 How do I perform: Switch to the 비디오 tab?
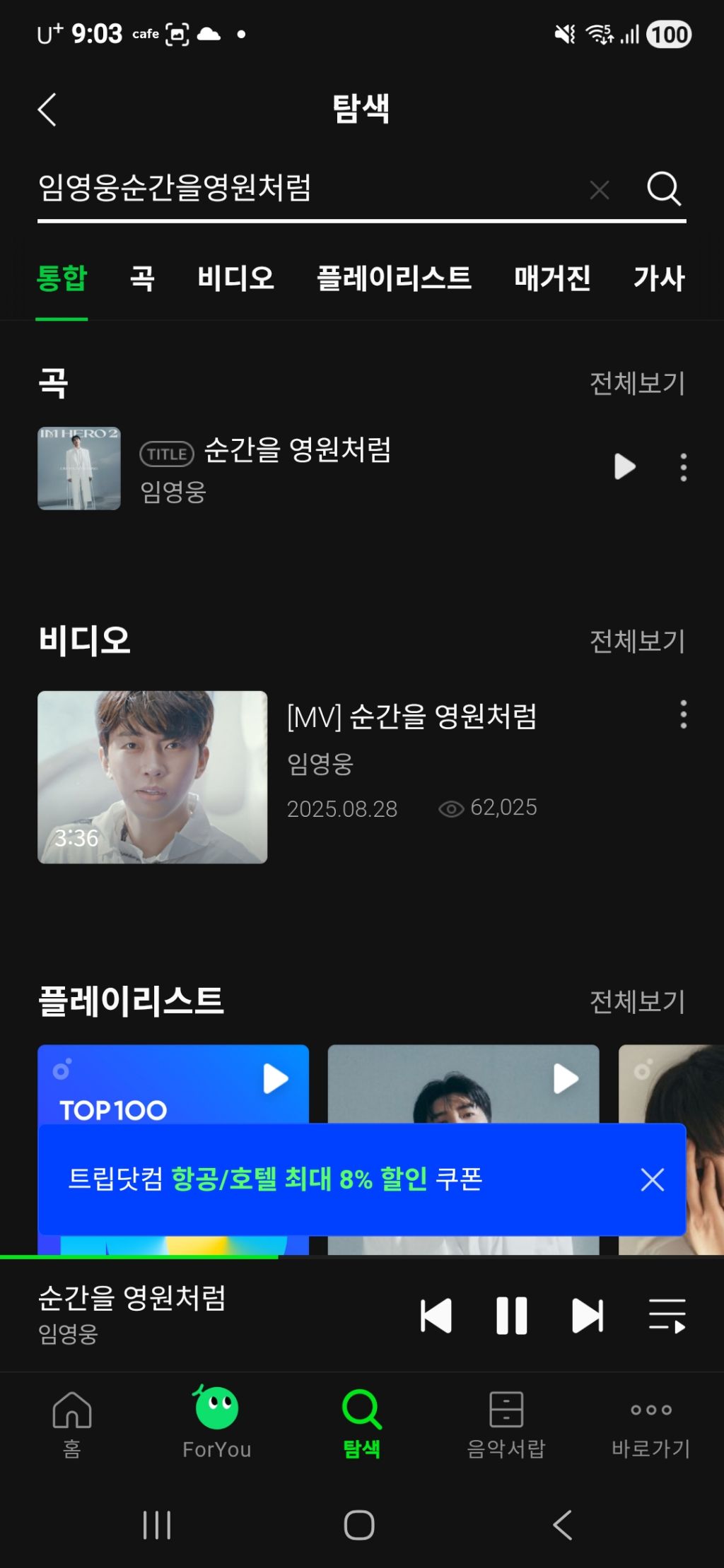coord(235,278)
